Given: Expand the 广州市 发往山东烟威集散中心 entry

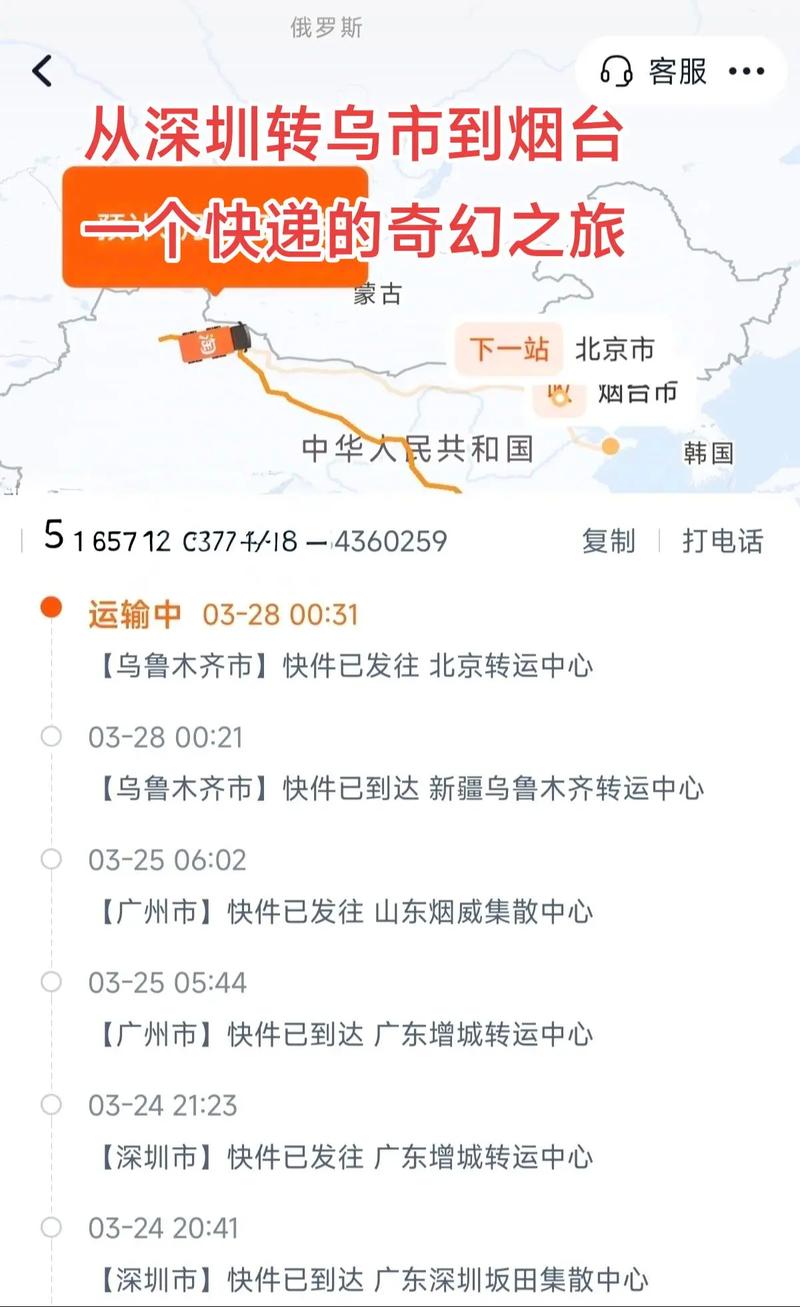Looking at the screenshot, I should click(330, 911).
